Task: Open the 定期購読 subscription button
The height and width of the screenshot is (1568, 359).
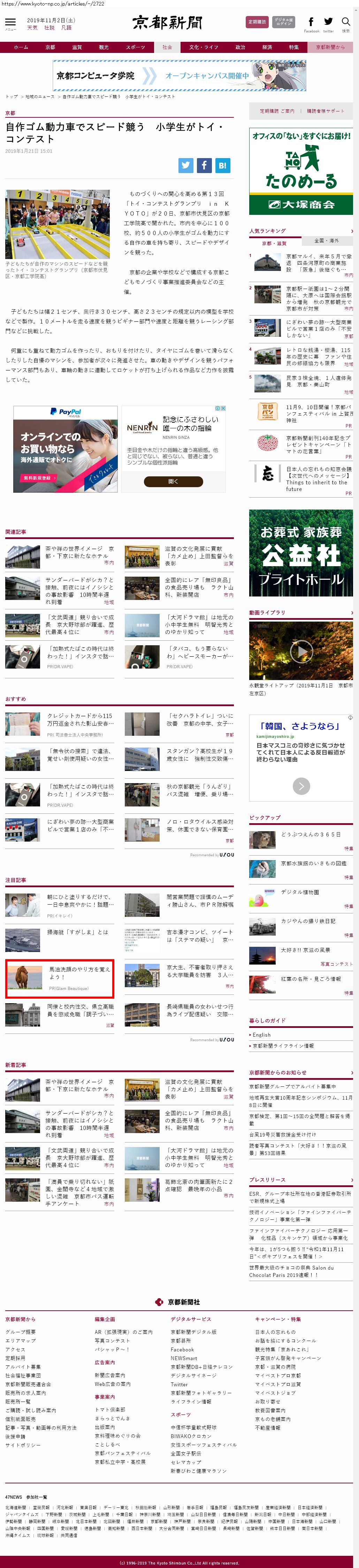Action: (x=257, y=22)
